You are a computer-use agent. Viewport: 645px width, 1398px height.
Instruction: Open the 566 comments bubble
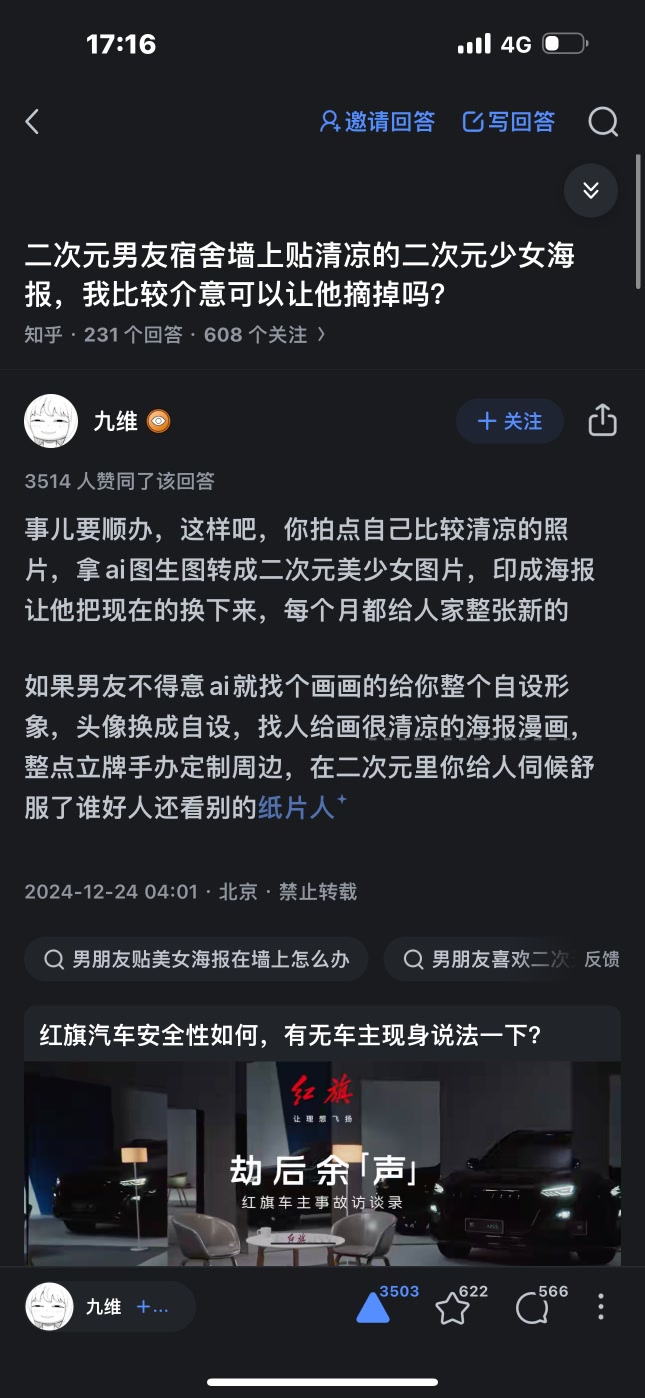[x=532, y=1308]
